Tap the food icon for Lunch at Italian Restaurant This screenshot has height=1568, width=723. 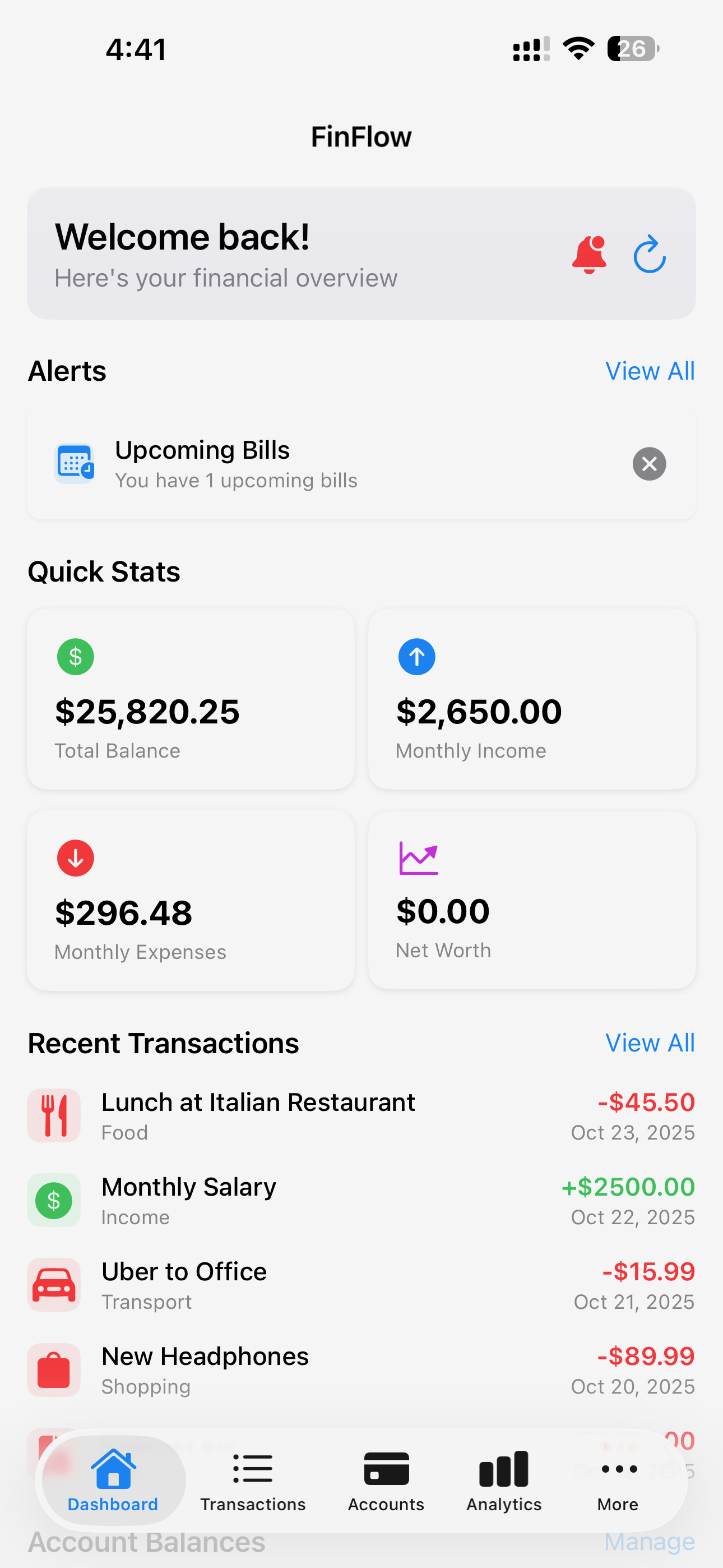click(x=54, y=1115)
